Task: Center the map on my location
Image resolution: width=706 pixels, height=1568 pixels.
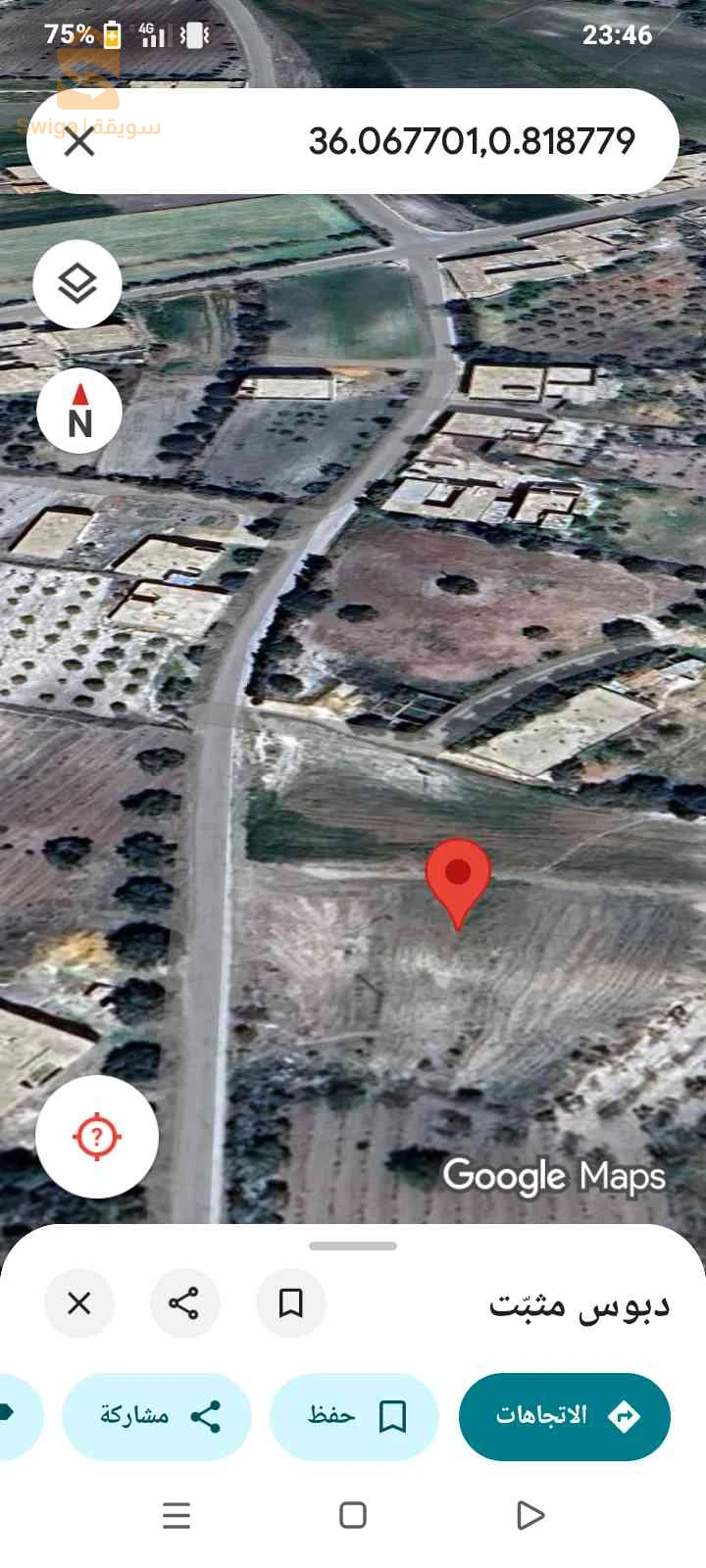Action: [96, 1137]
